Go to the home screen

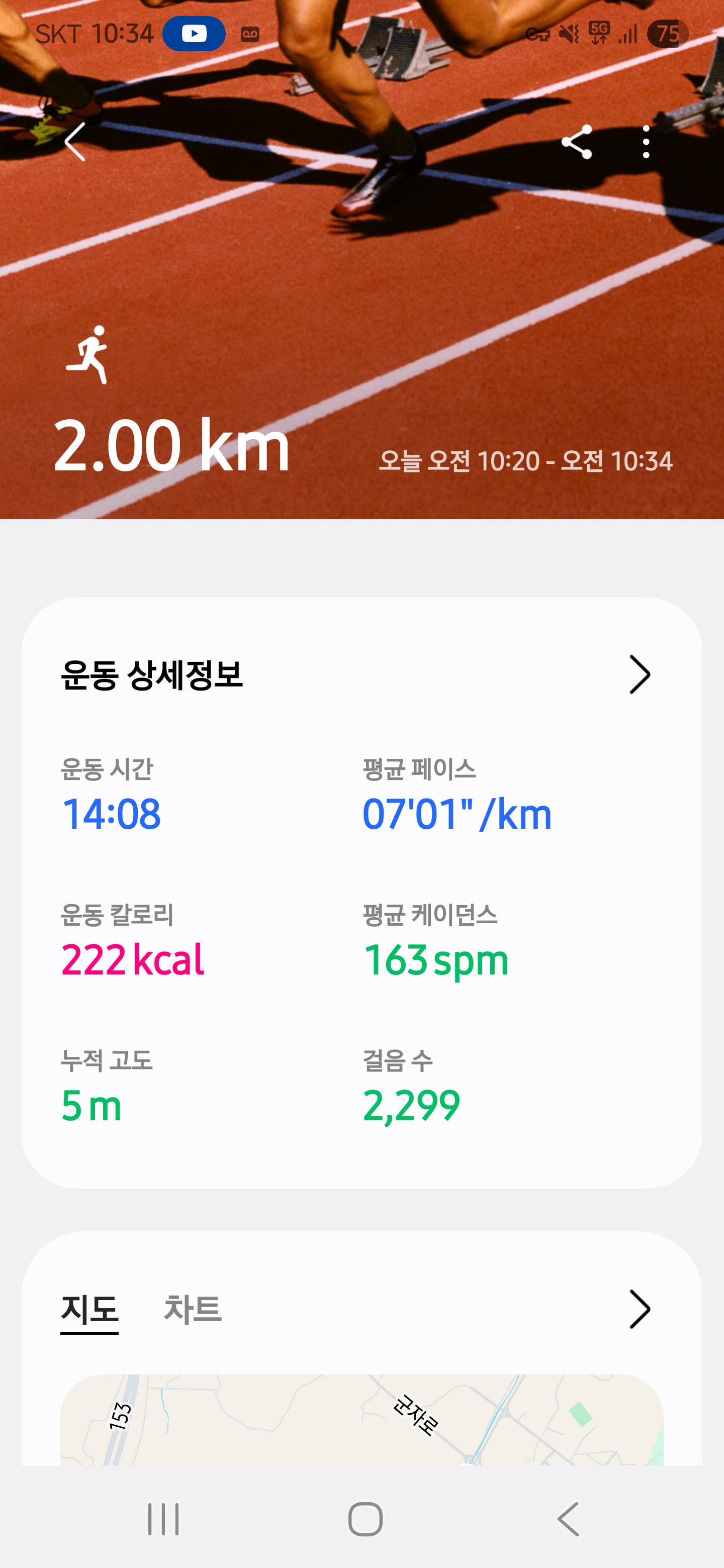click(366, 1519)
